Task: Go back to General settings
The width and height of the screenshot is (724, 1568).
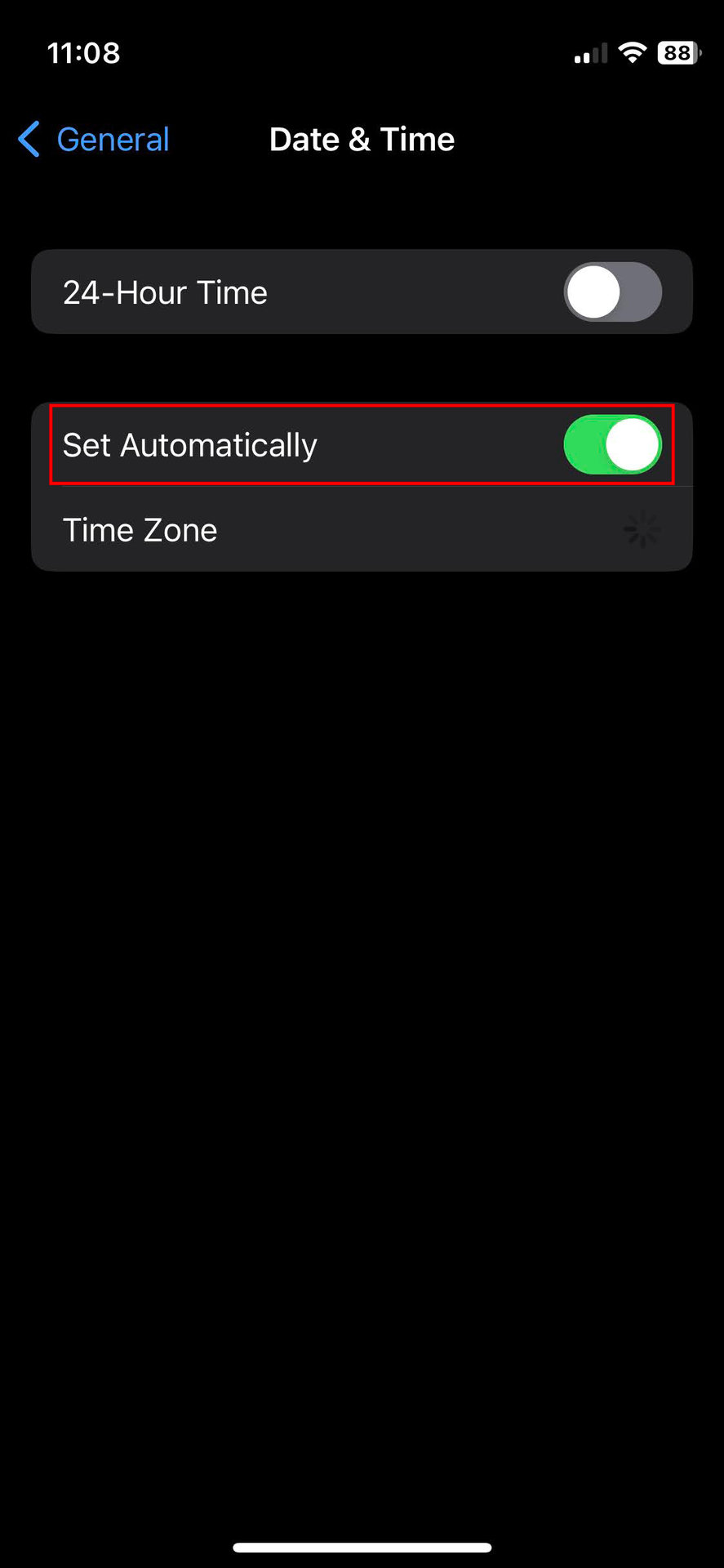Action: [94, 140]
